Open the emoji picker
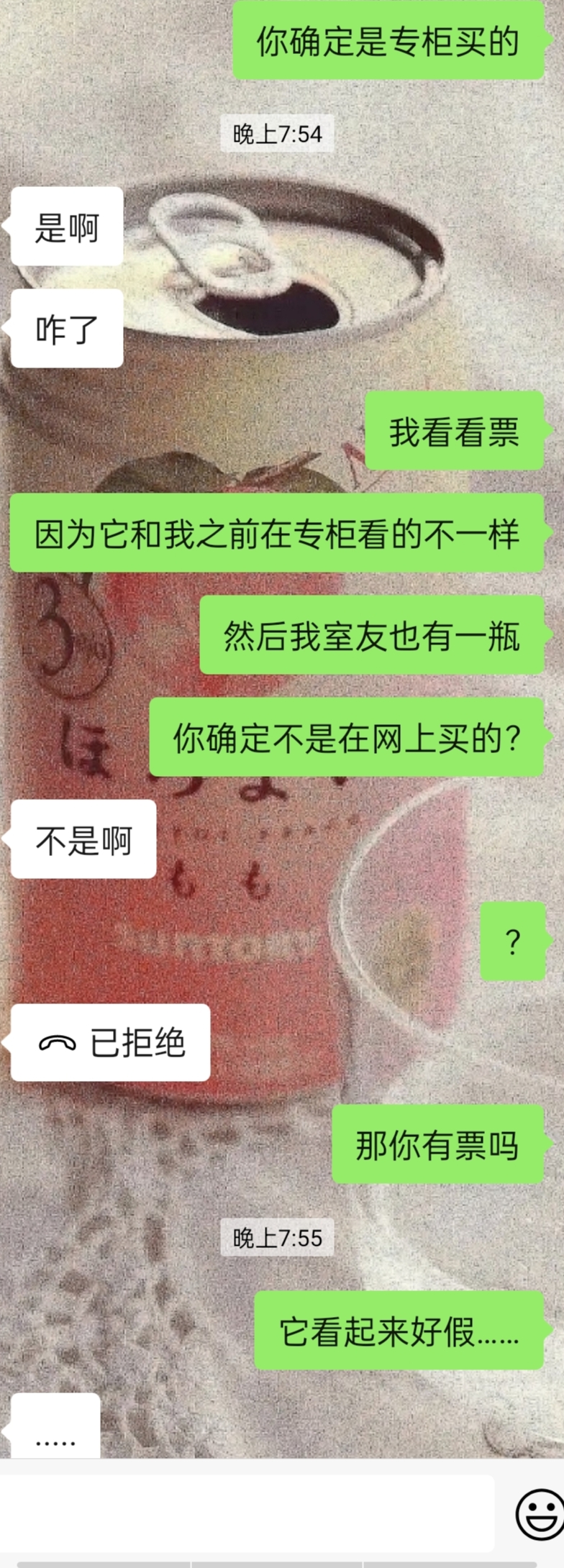 click(x=540, y=1514)
